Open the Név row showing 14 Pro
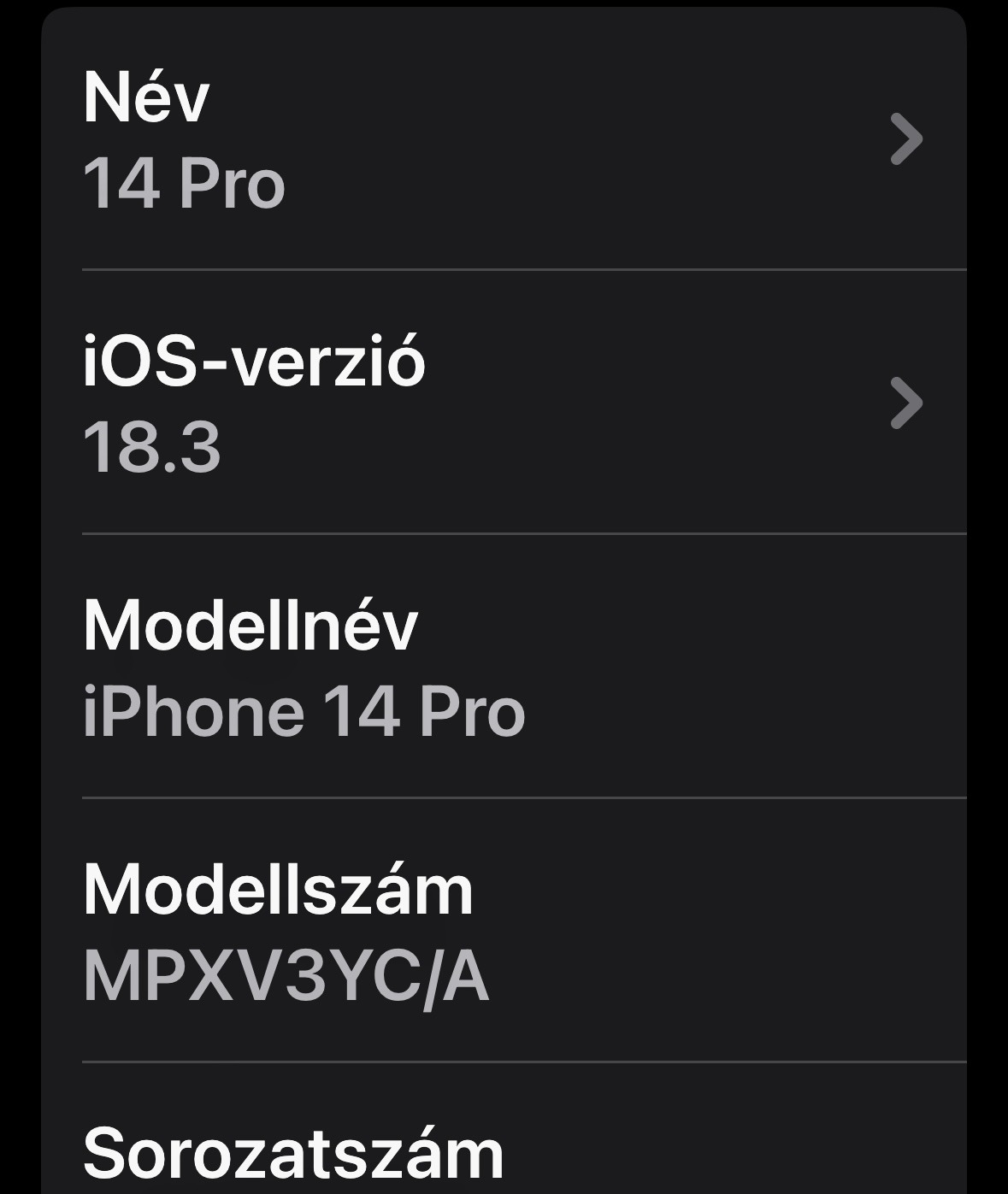This screenshot has height=1194, width=1008. (x=503, y=139)
